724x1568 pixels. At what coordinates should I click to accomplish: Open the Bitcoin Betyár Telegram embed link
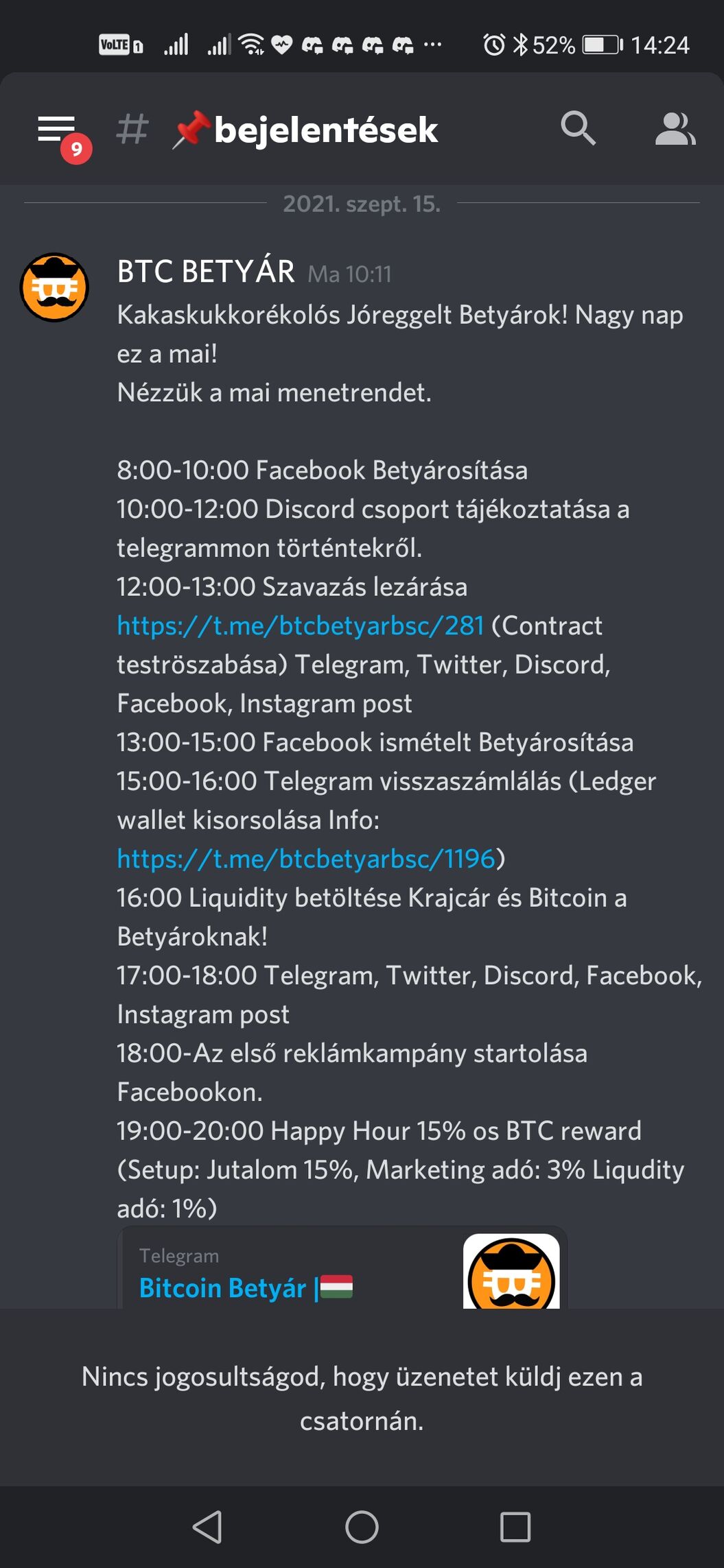pyautogui.click(x=223, y=1287)
